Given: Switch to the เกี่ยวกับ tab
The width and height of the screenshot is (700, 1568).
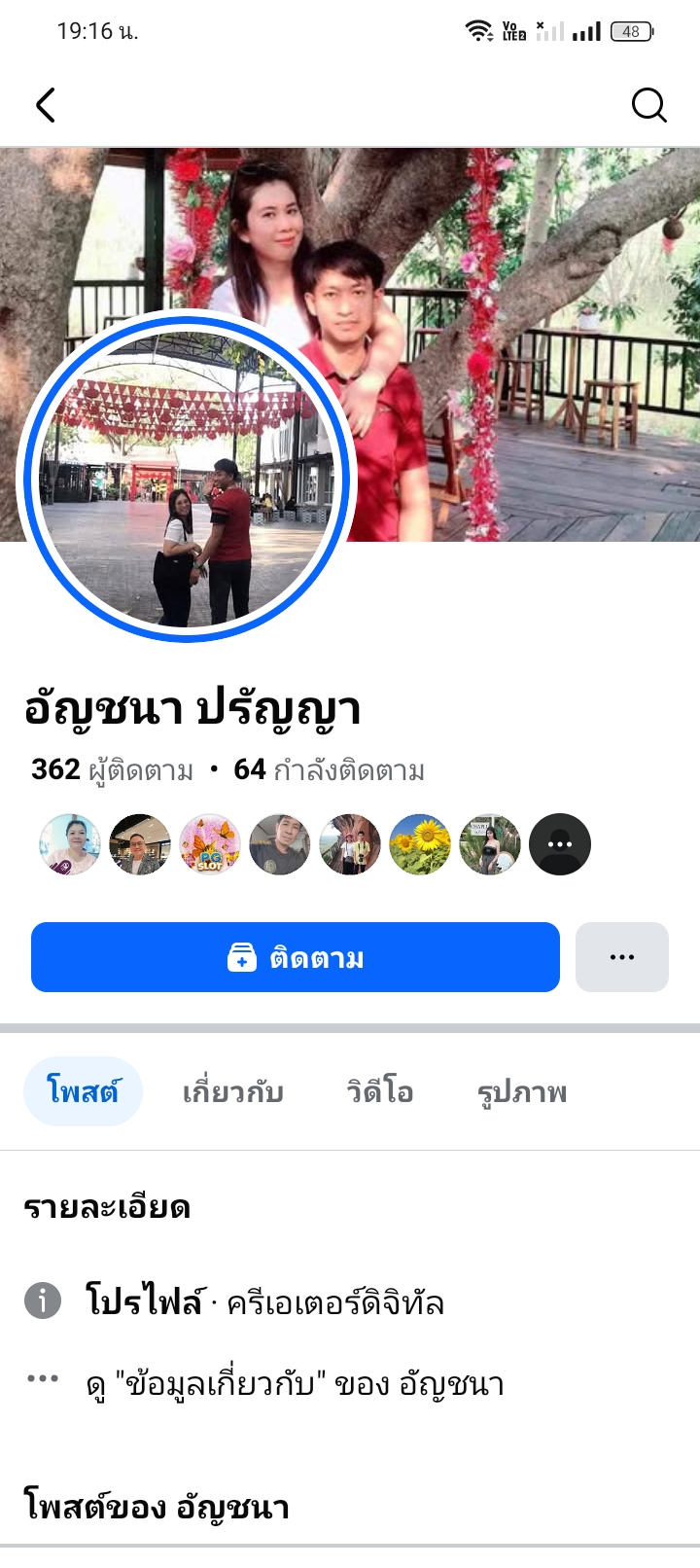Looking at the screenshot, I should click(x=233, y=1091).
